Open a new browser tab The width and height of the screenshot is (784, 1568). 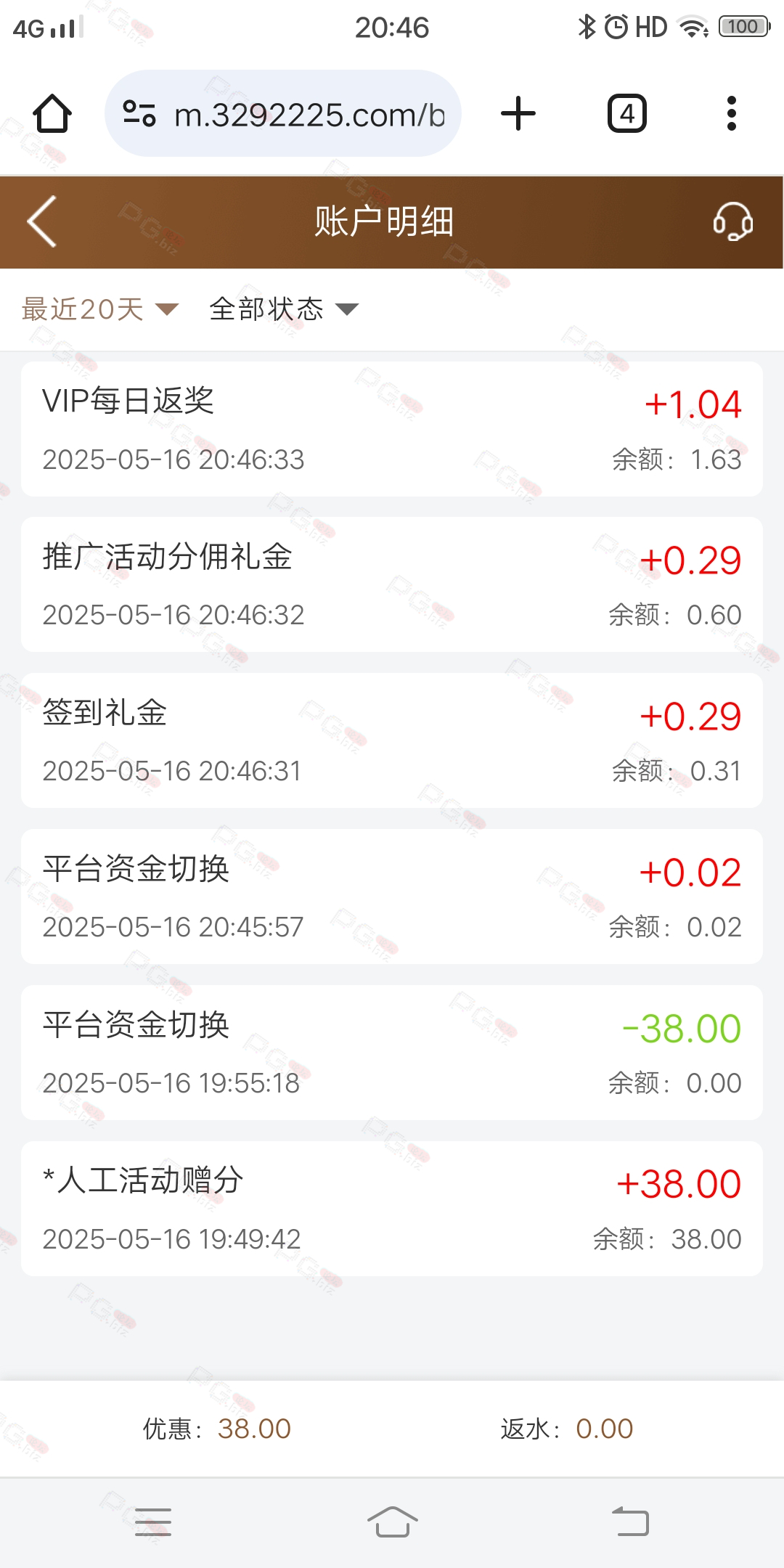(518, 114)
